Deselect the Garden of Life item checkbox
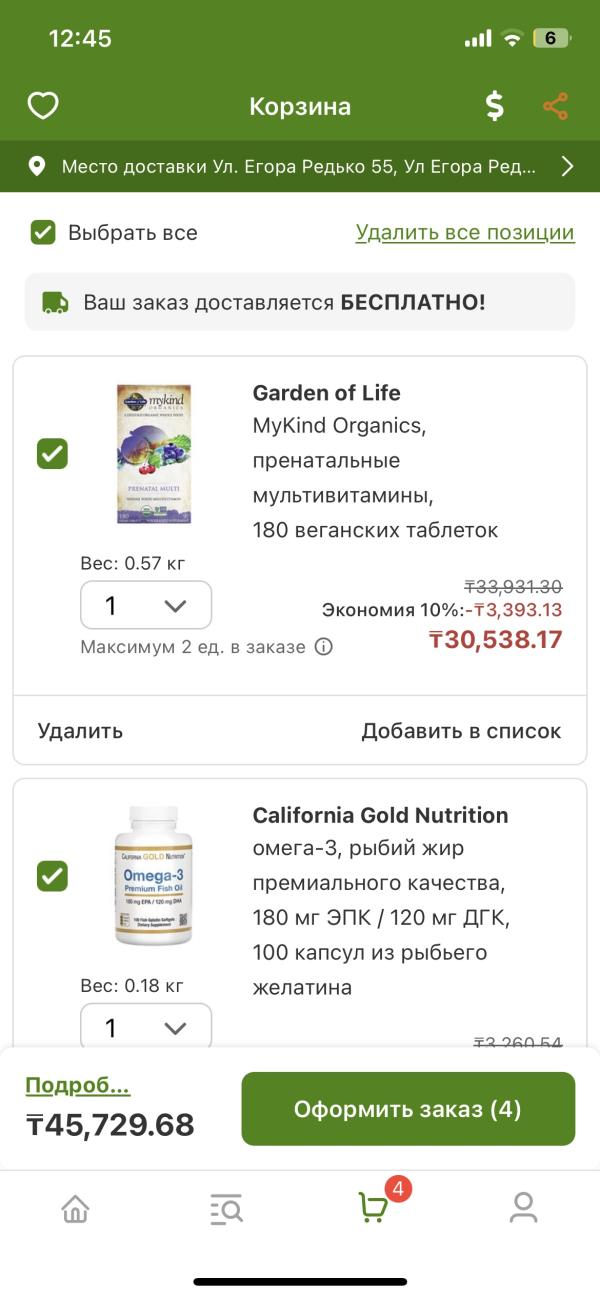Screen dimensions: 600x1297 (x=52, y=454)
